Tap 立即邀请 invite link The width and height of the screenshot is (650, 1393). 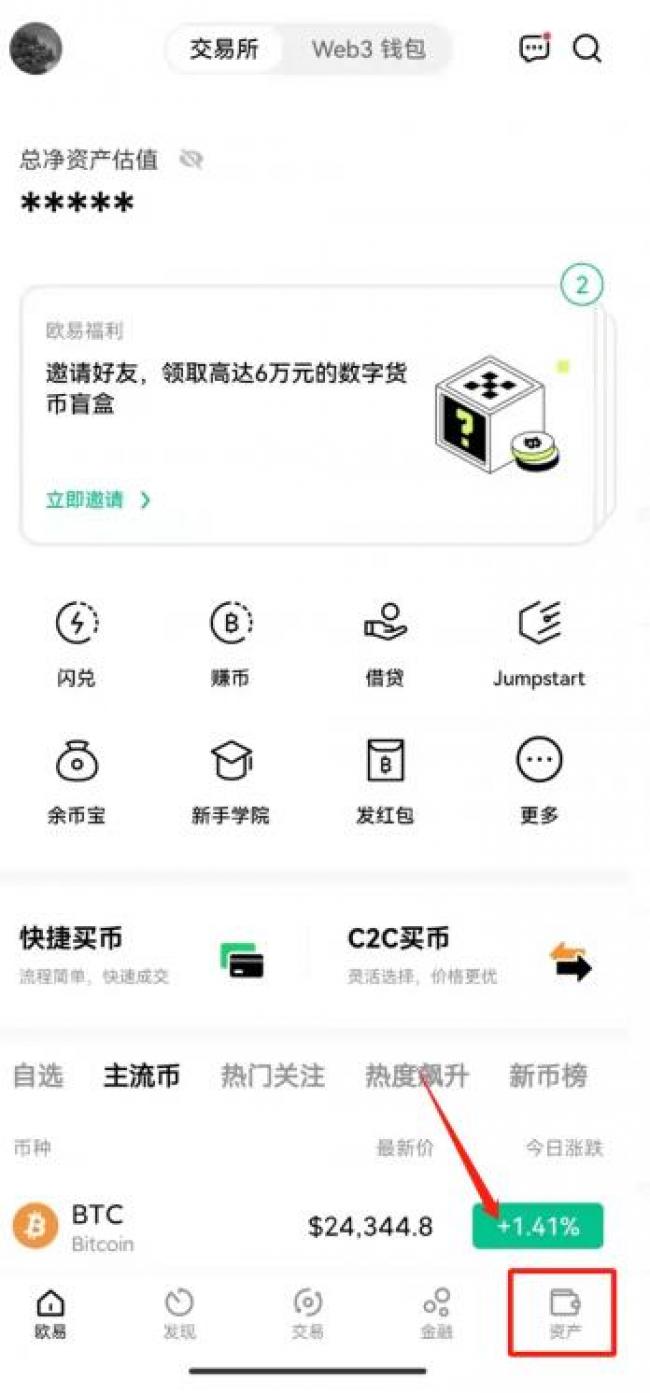coord(97,500)
